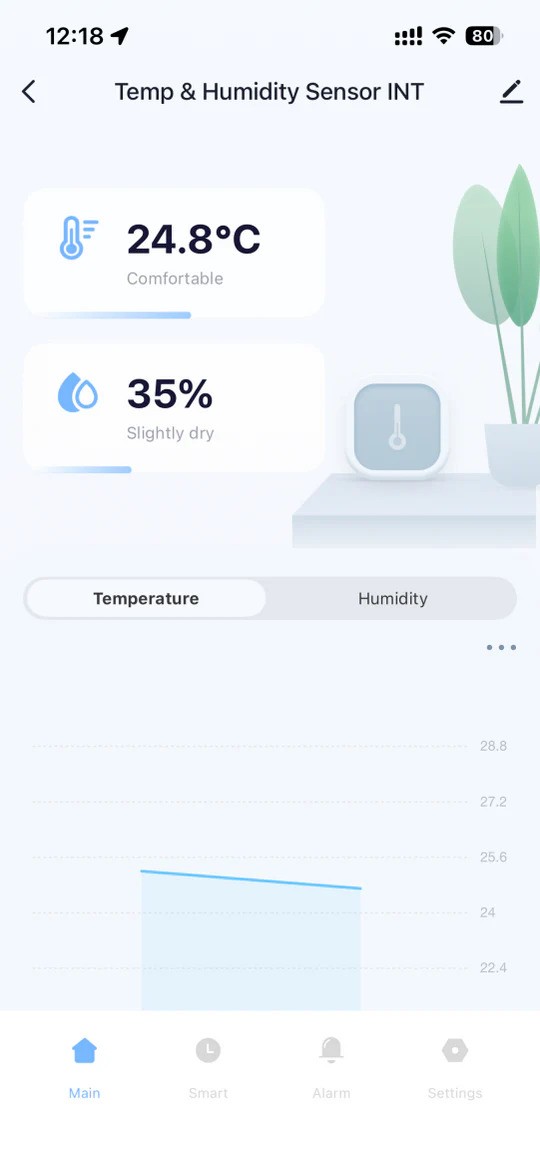540x1168 pixels.
Task: Select the Temperature chart segment
Action: [146, 598]
